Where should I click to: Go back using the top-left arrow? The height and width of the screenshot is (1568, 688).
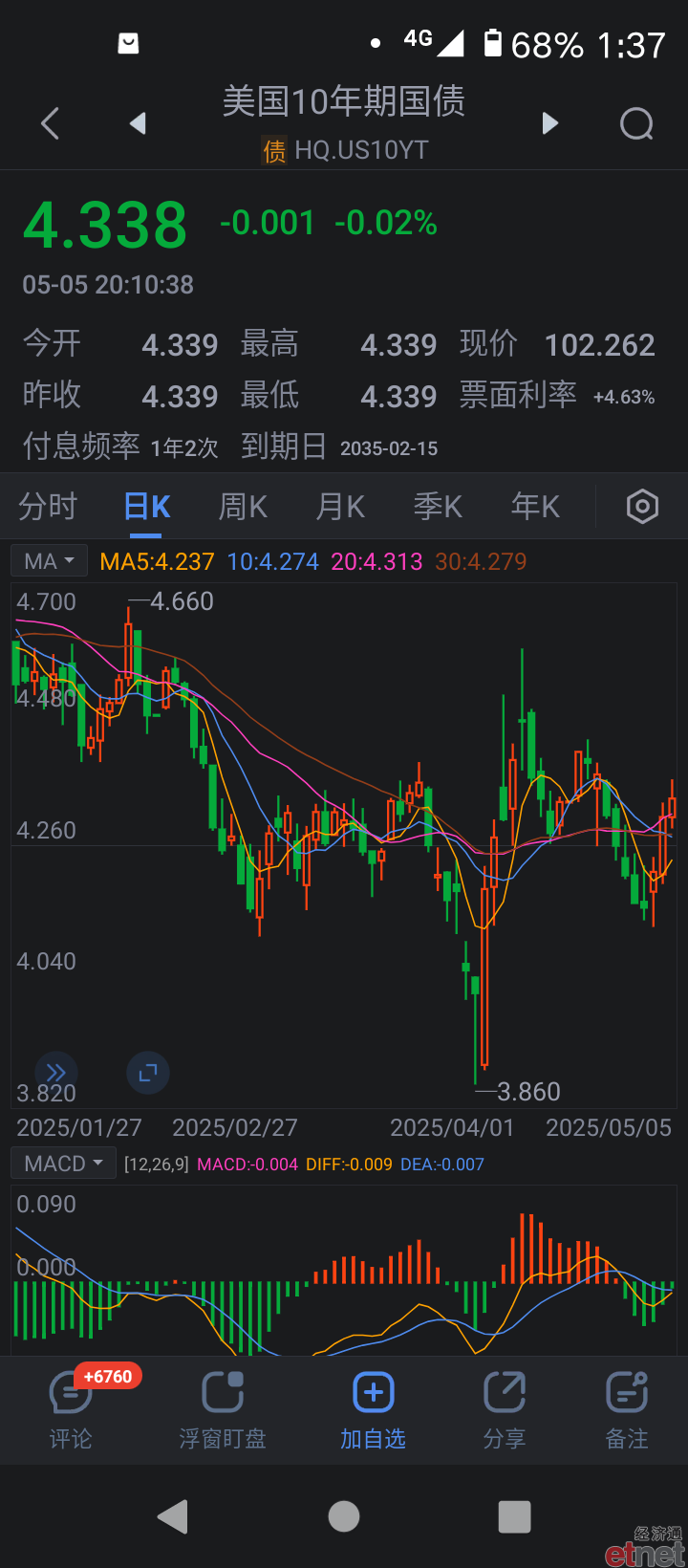51,123
